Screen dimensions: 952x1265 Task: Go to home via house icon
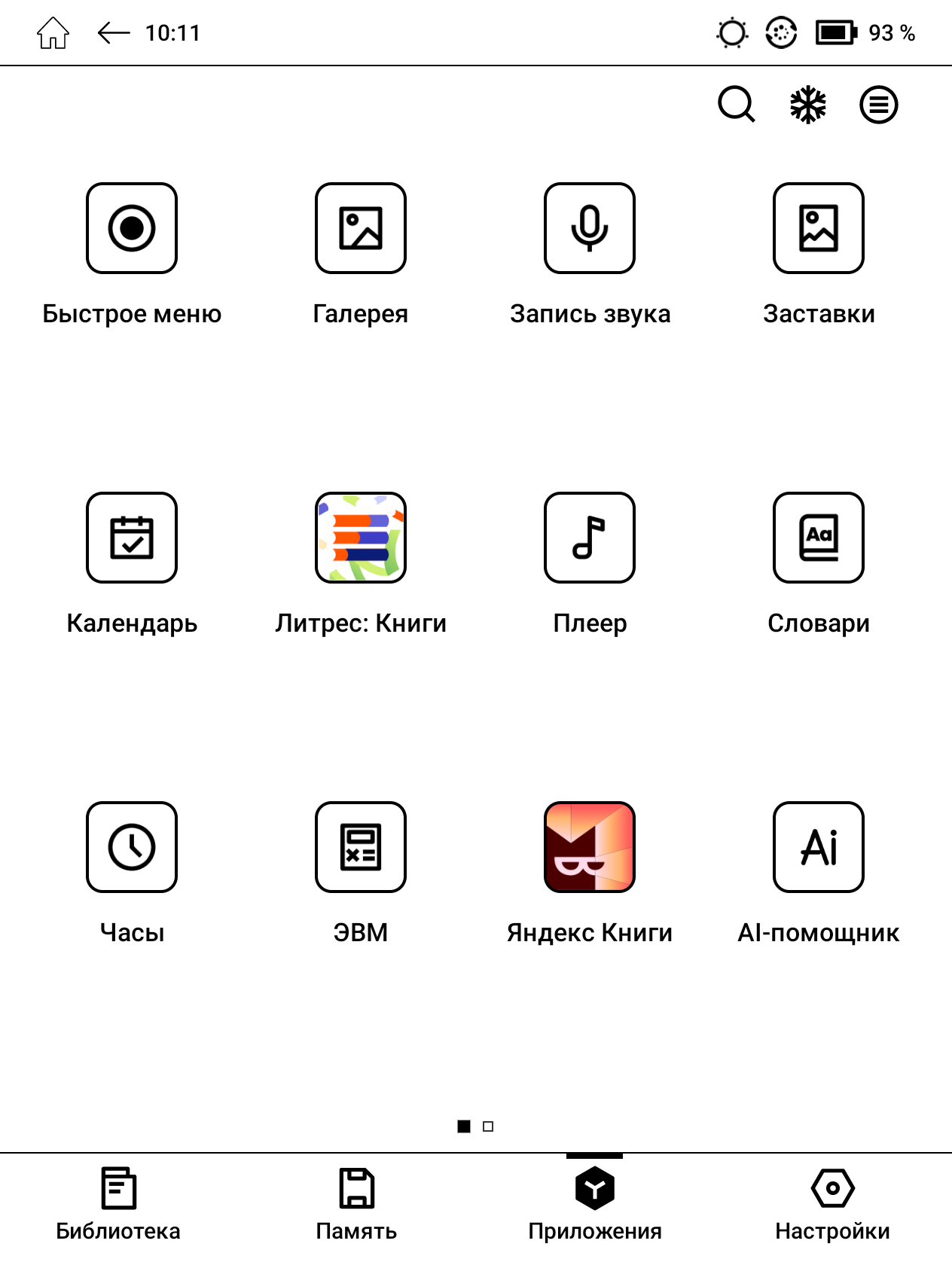pos(53,33)
